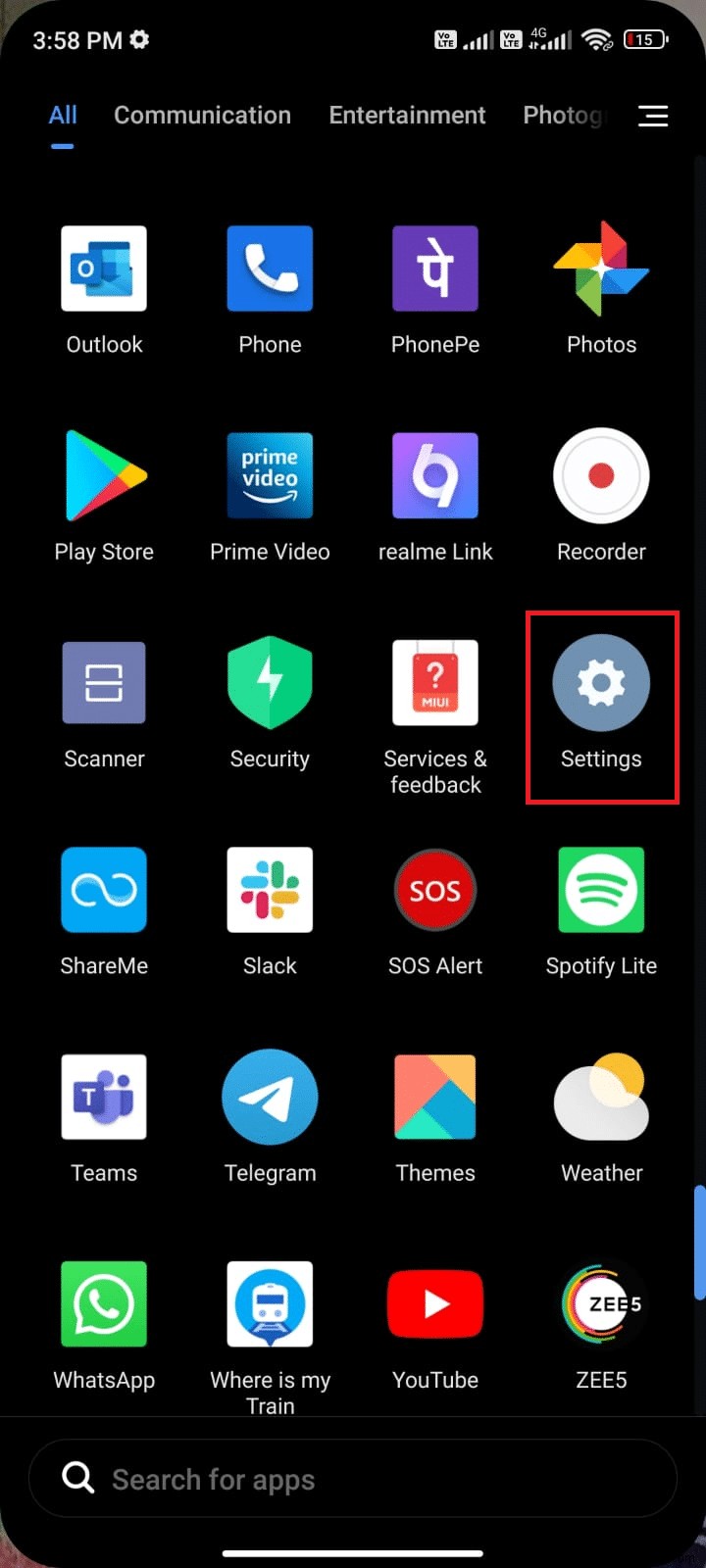Image resolution: width=706 pixels, height=1568 pixels.
Task: Start the ZEE5 streaming app
Action: [x=601, y=1303]
